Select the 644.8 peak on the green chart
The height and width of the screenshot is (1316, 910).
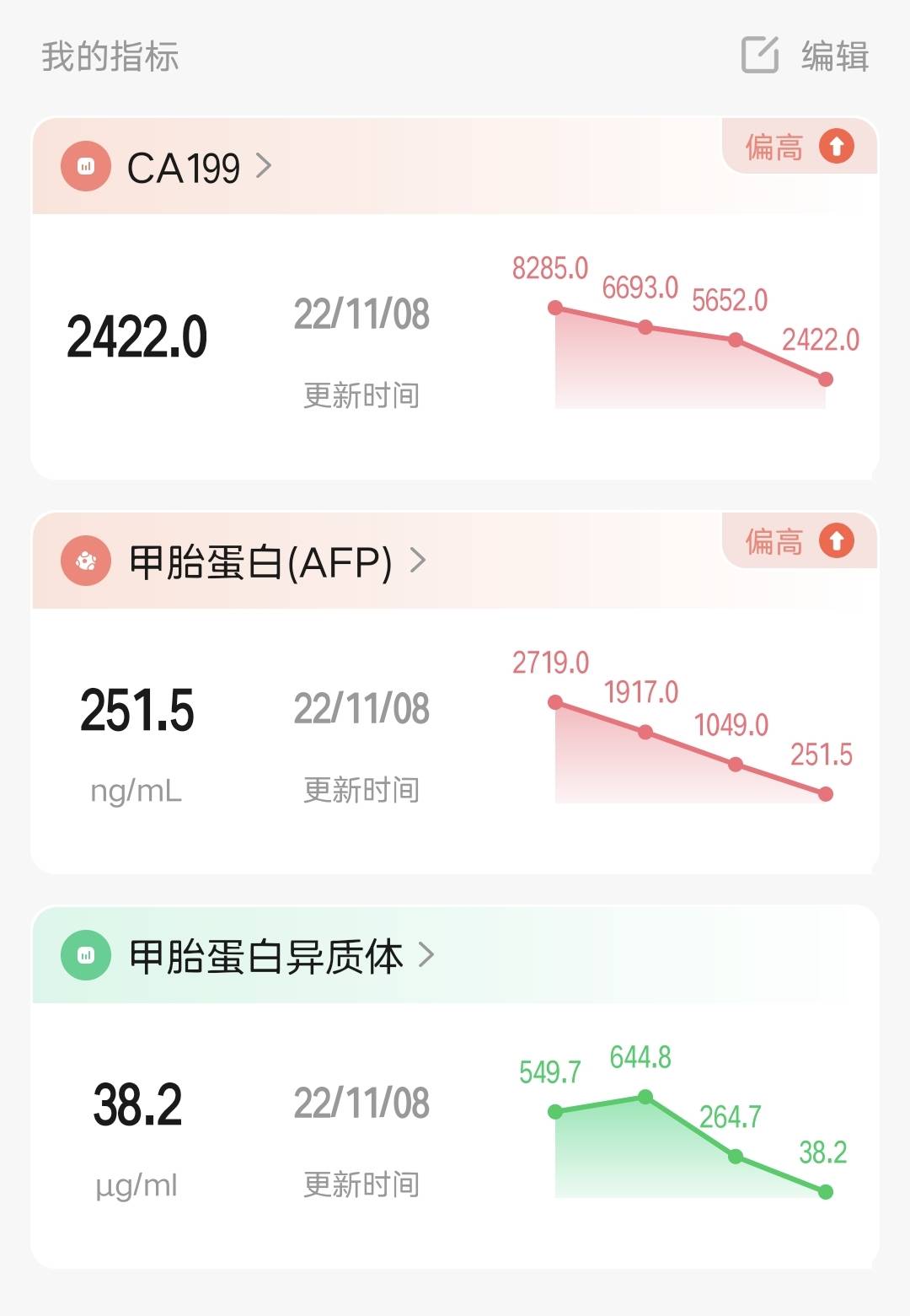645,1096
